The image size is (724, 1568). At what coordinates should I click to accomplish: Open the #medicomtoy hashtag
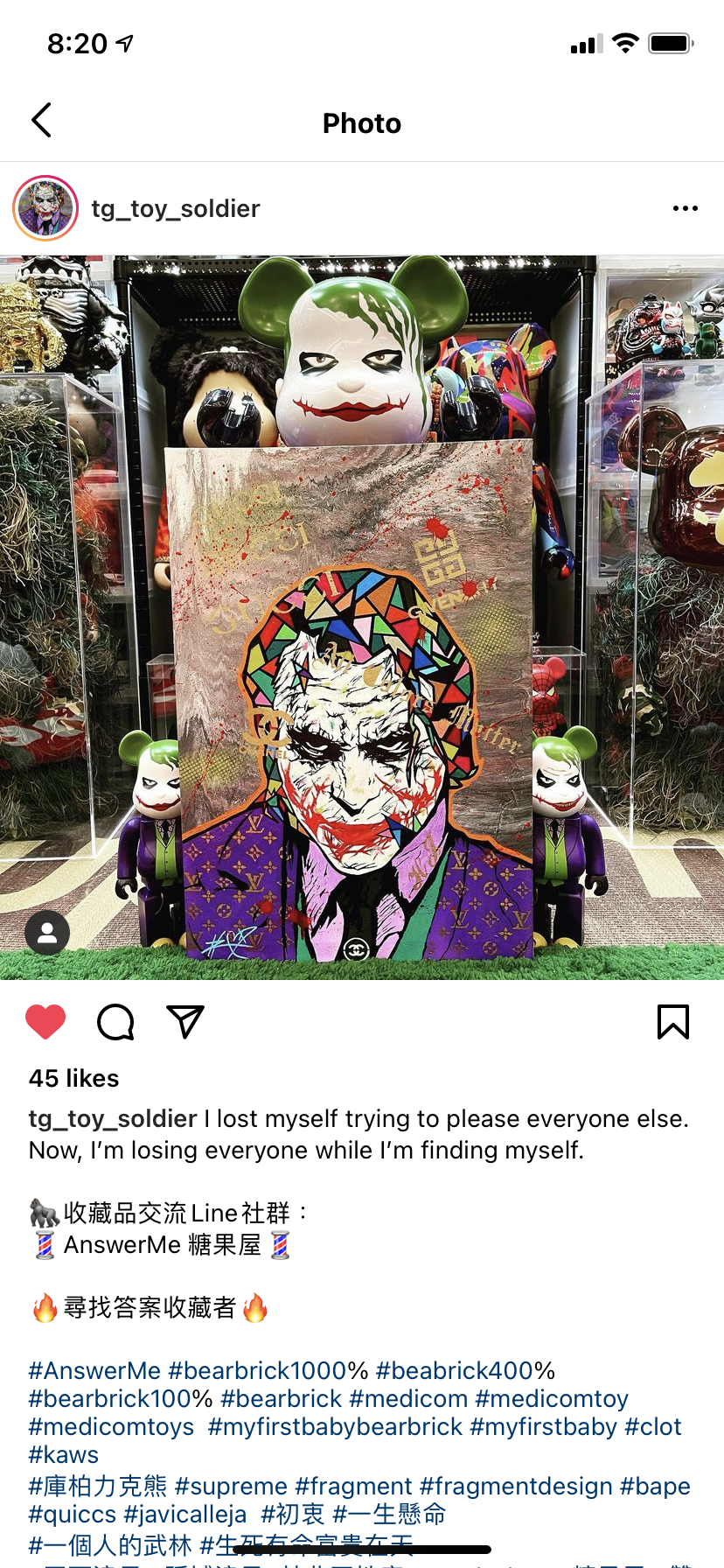(x=551, y=1398)
